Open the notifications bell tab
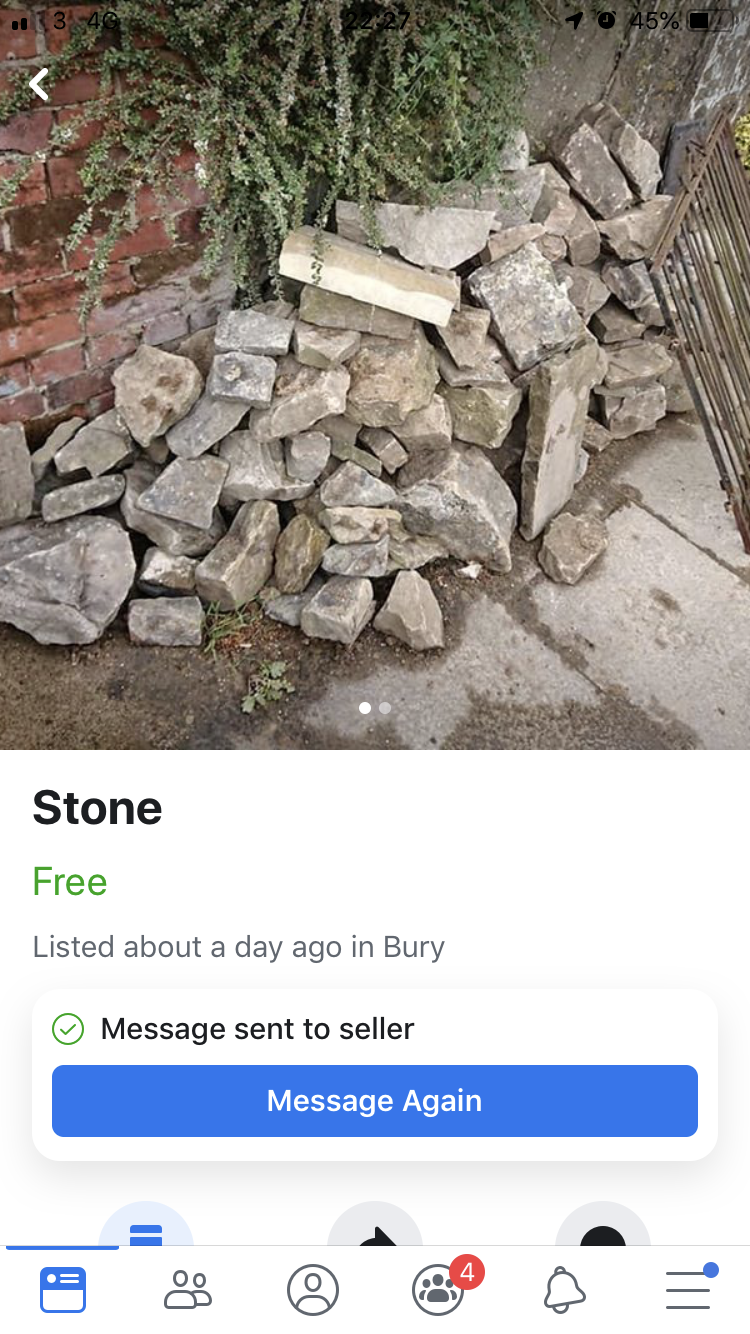The image size is (750, 1334). click(x=564, y=1290)
